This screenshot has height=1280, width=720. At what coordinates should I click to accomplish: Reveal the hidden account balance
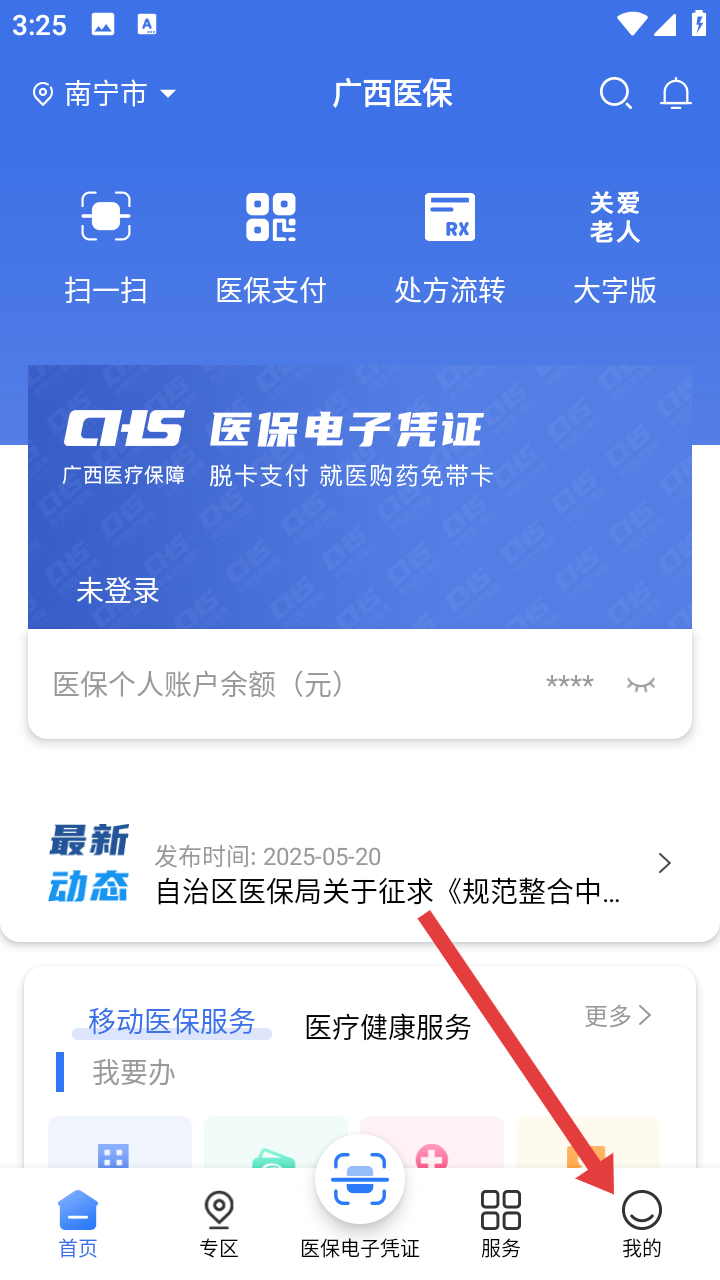tap(640, 684)
